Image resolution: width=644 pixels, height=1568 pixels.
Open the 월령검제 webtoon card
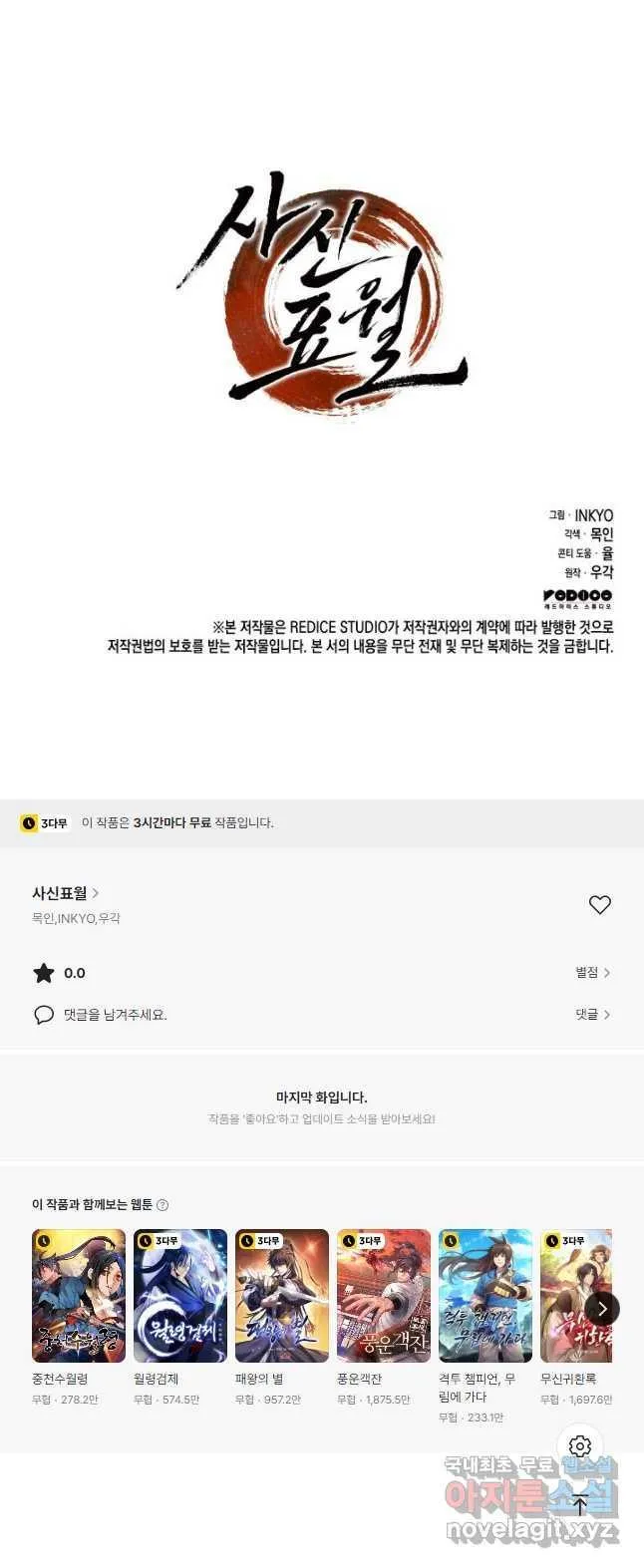tap(180, 1296)
